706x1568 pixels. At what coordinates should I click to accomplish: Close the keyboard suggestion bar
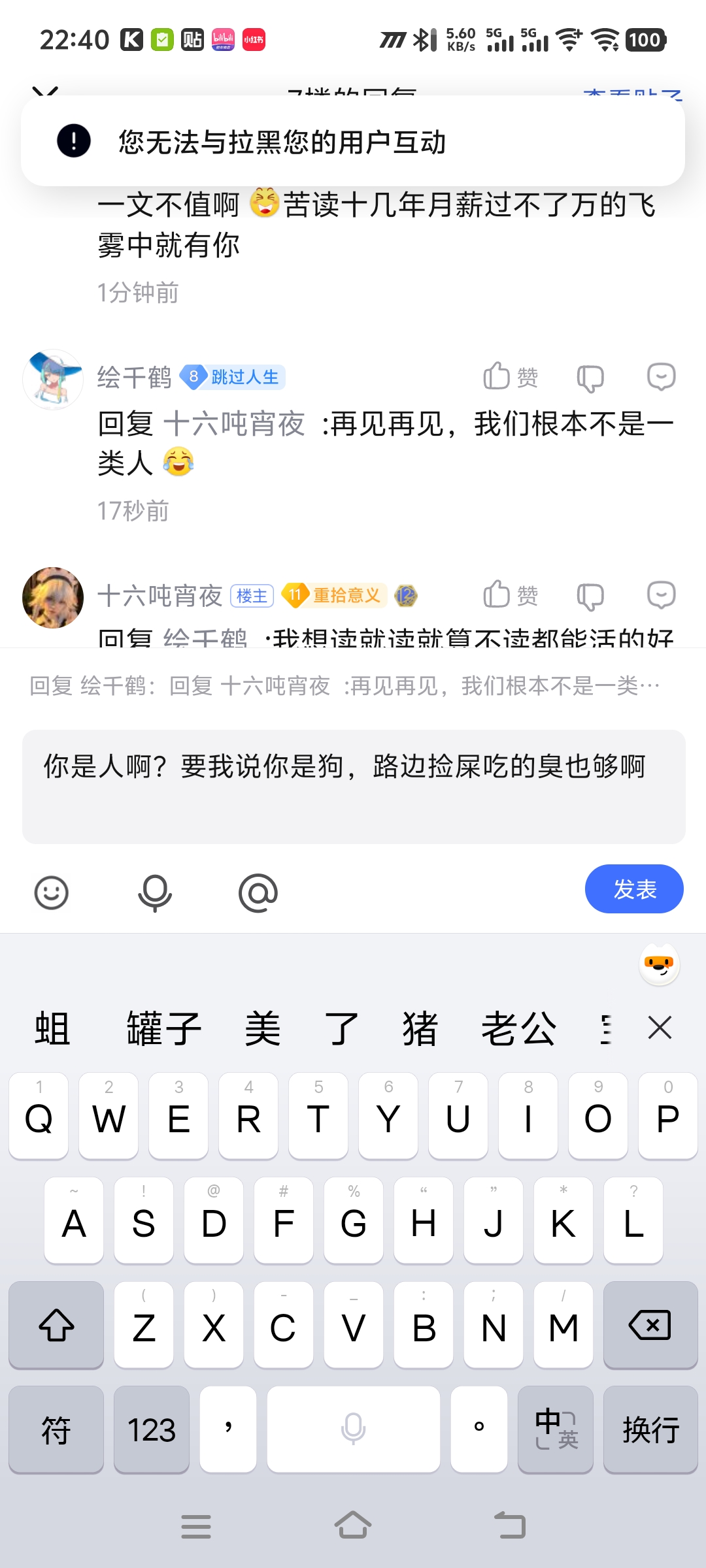coord(660,1028)
